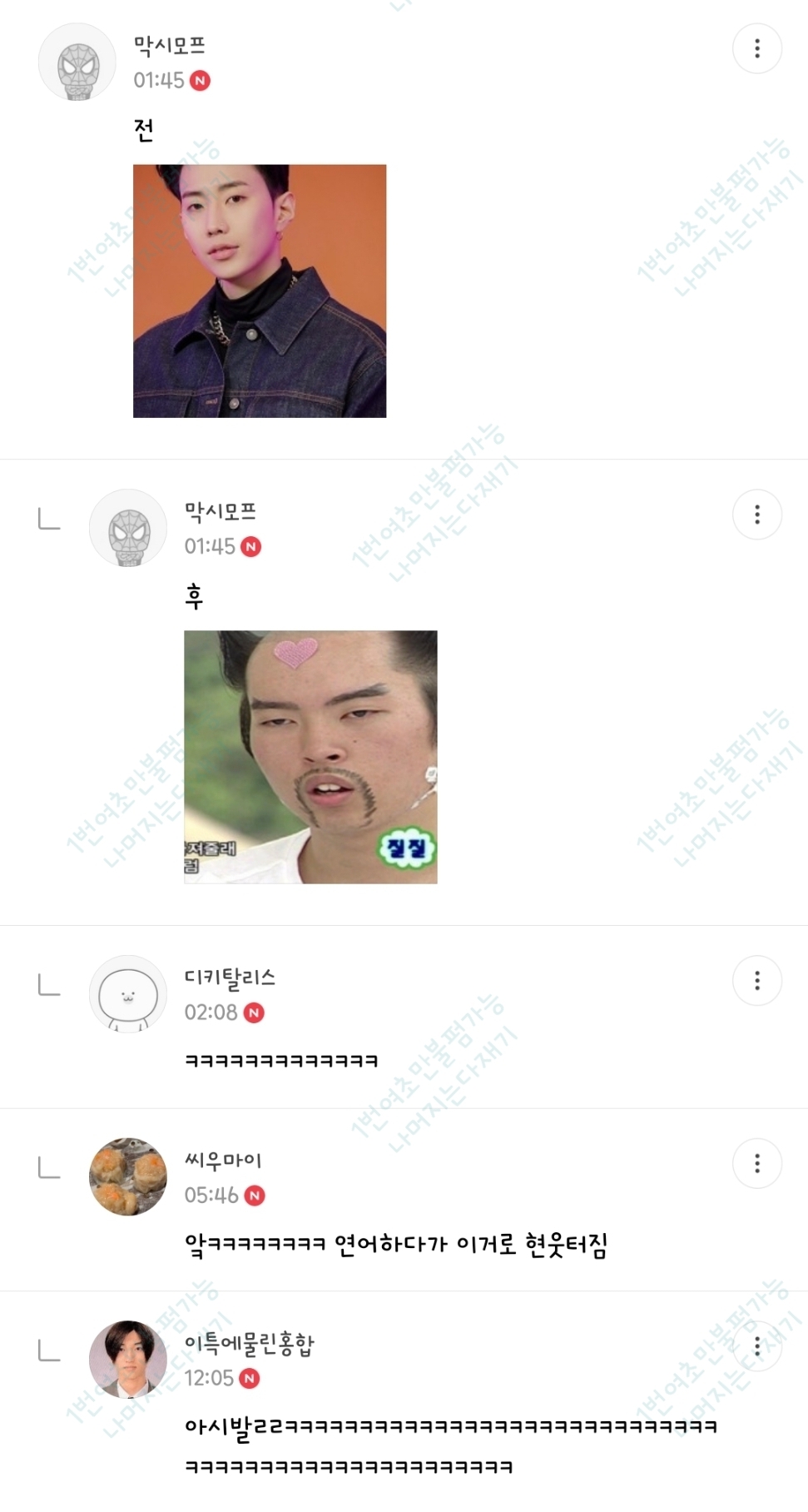
Task: View the image attached to '전' comment
Action: [x=260, y=291]
